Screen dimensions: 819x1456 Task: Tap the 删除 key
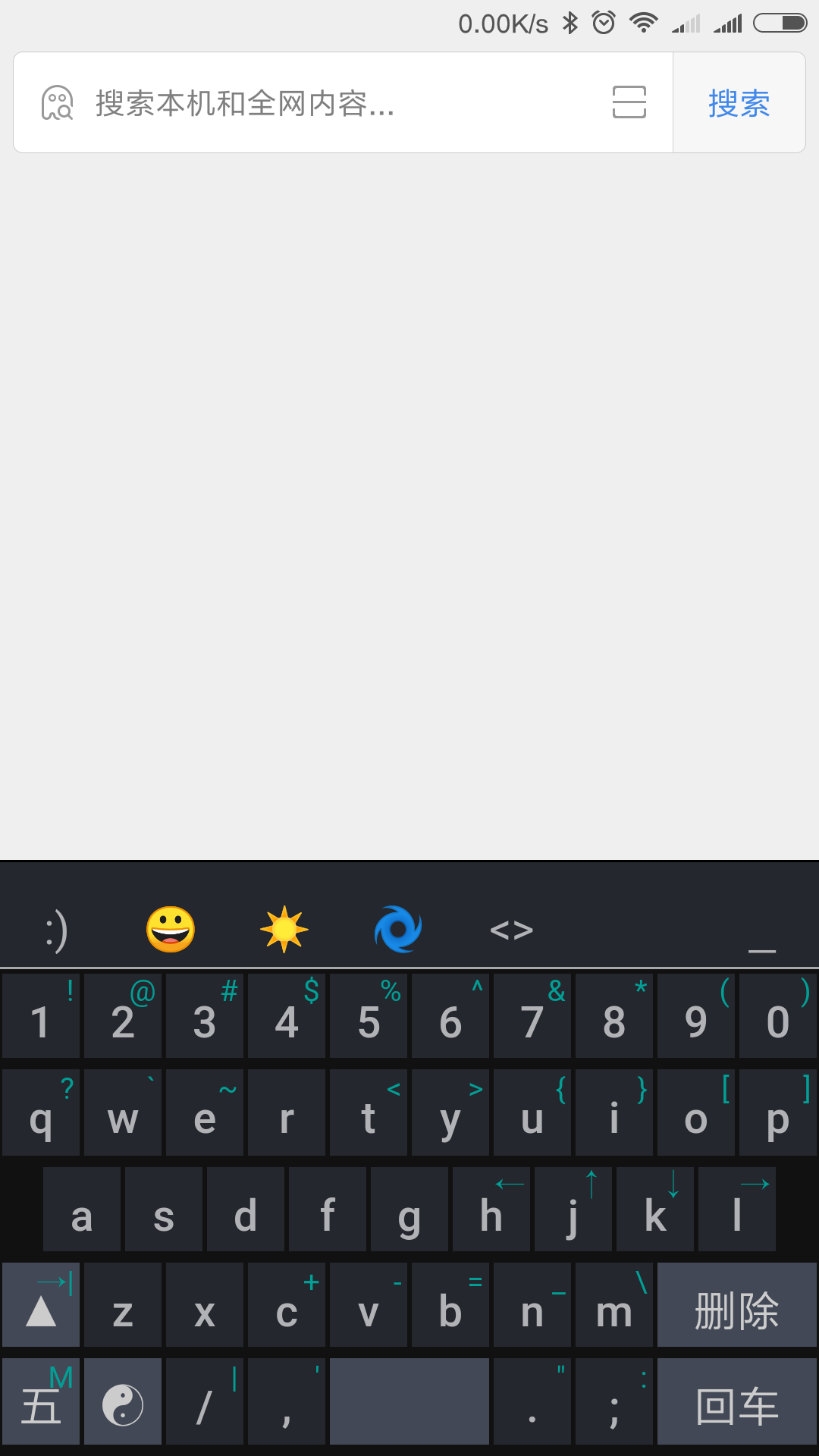pos(736,1305)
